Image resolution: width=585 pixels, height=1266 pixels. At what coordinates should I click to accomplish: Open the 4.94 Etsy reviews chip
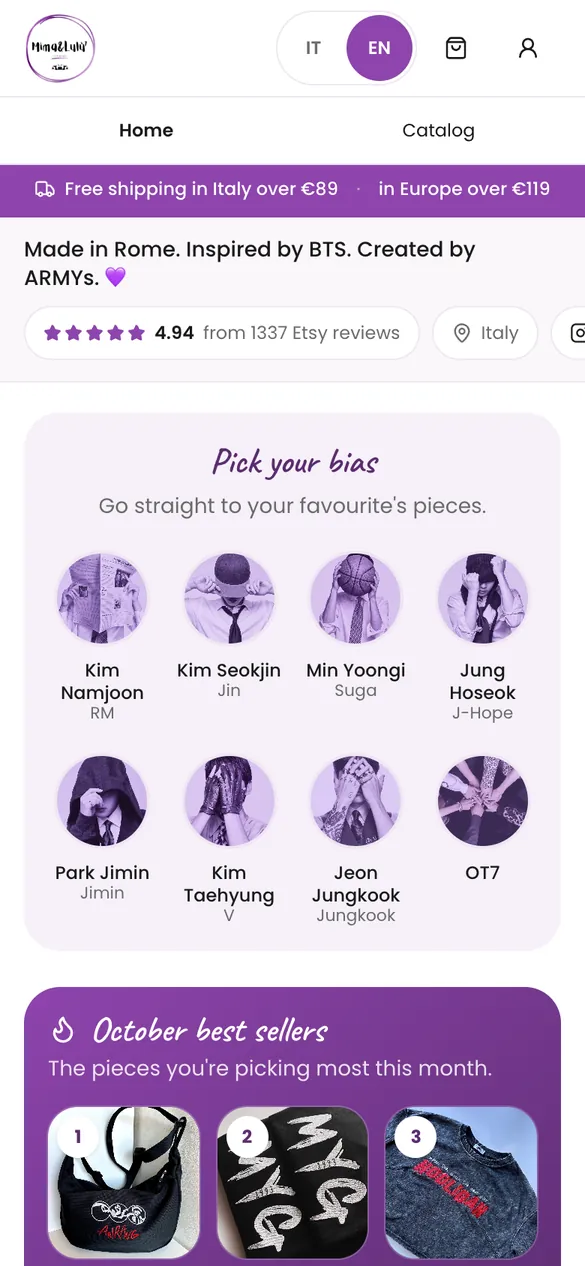click(222, 333)
